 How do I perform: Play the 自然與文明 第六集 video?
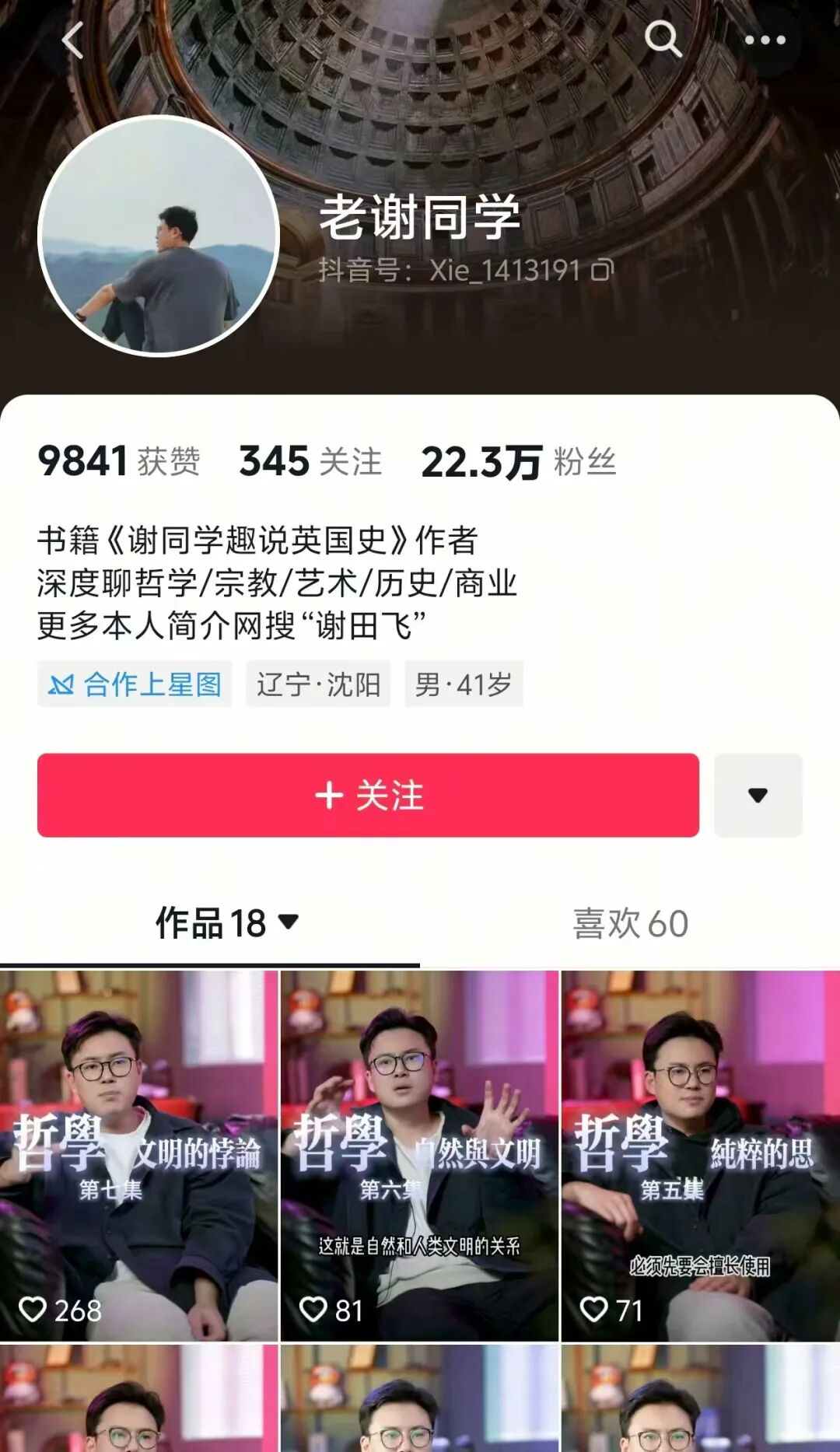(x=419, y=1155)
